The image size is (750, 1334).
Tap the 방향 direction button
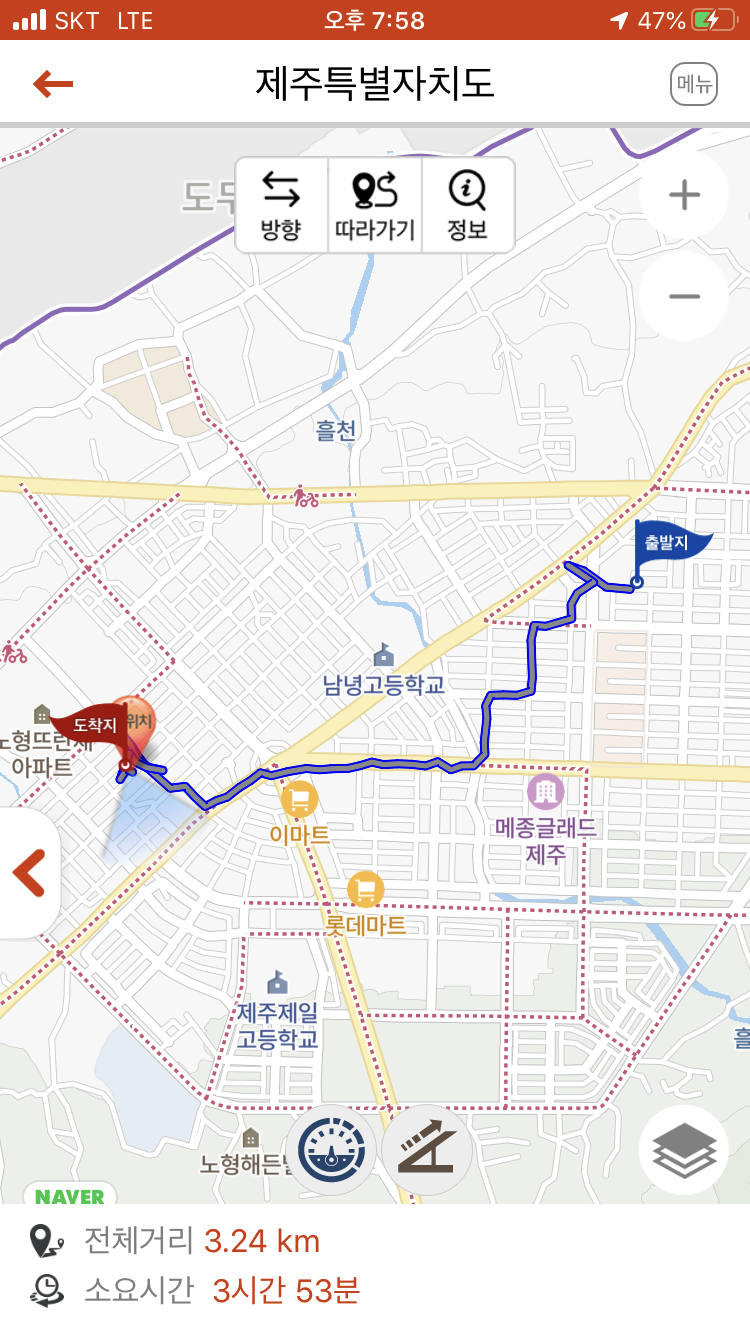[281, 206]
